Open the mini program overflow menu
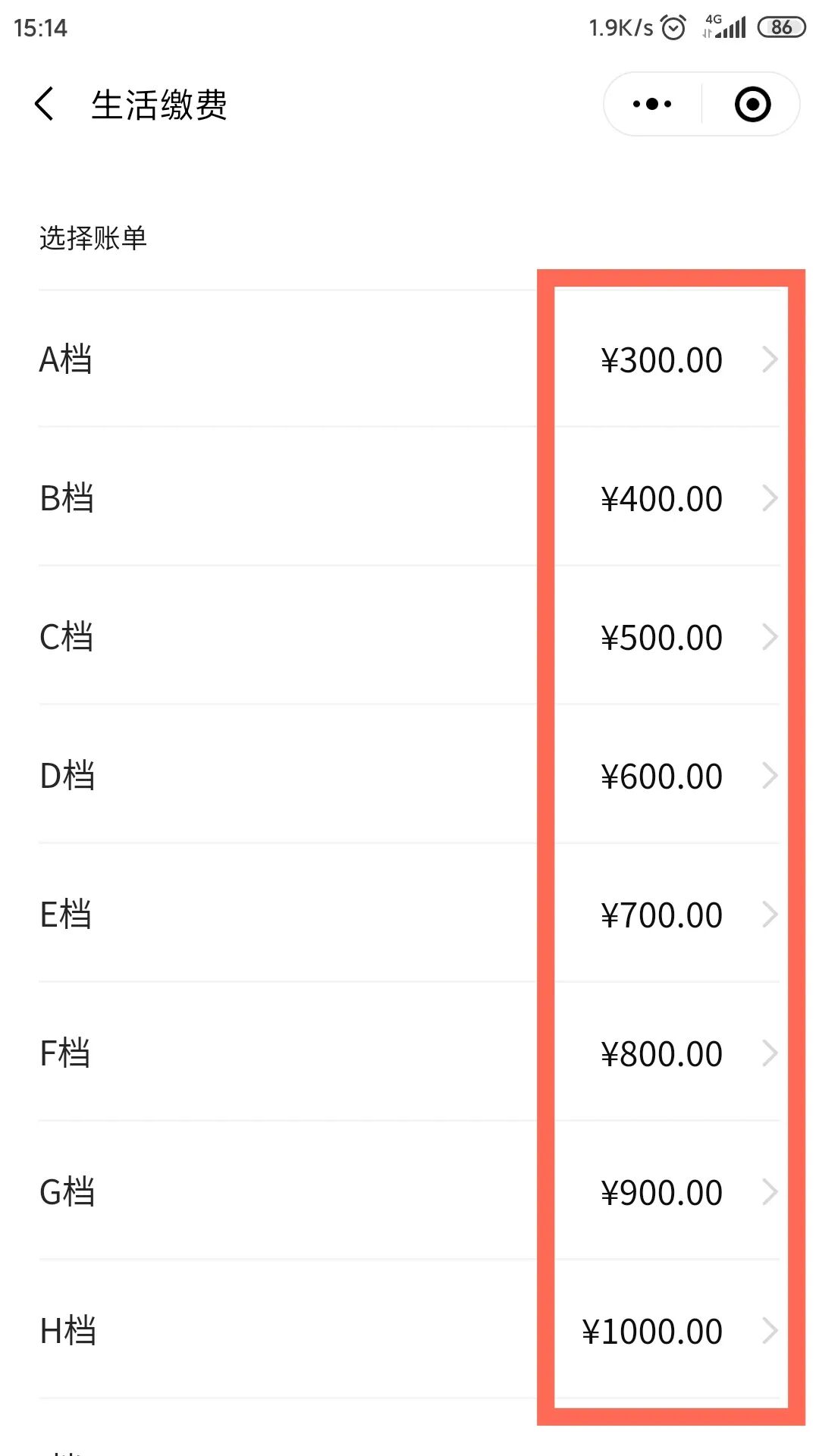This screenshot has height=1456, width=819. coord(652,104)
